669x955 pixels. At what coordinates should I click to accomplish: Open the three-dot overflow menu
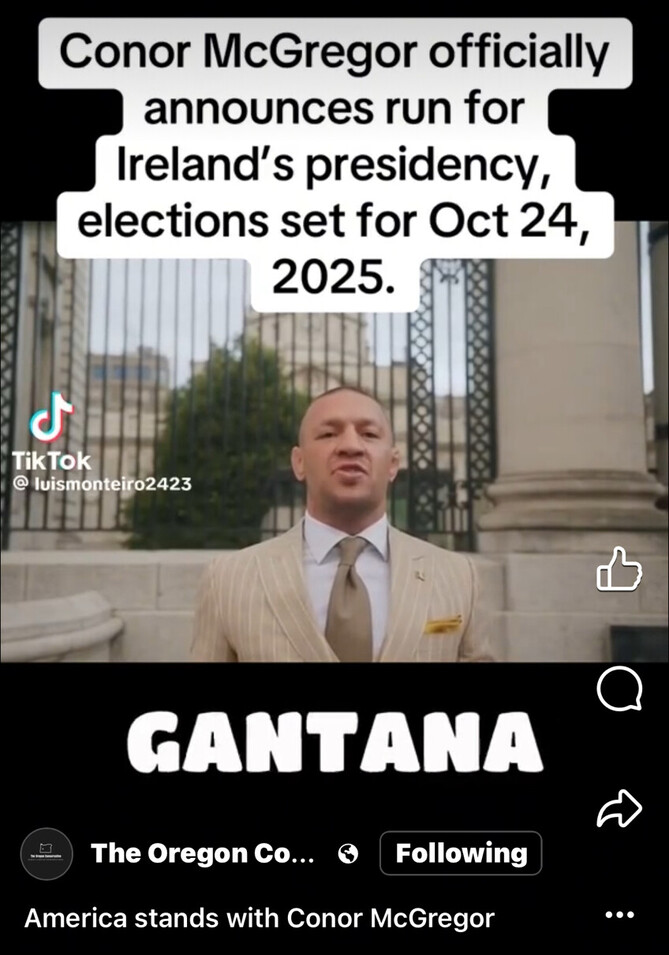620,915
